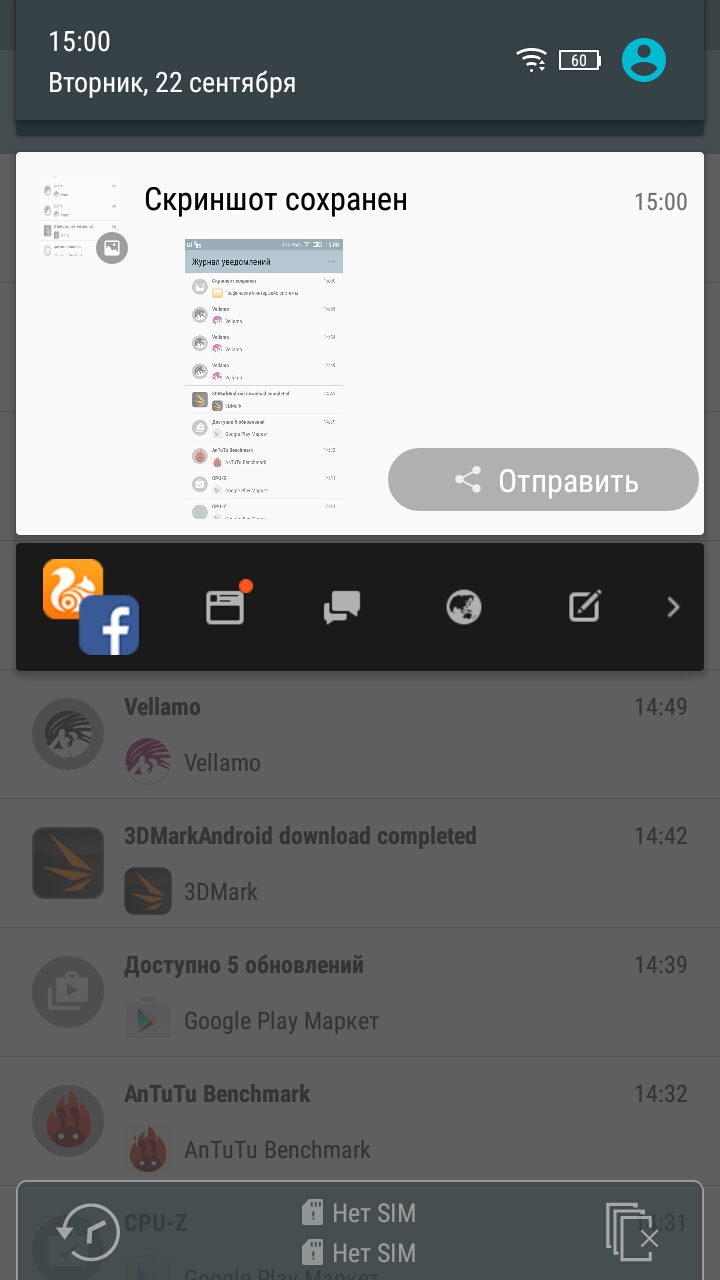Tap the globe icon in UC bar
720x1280 pixels.
[464, 607]
